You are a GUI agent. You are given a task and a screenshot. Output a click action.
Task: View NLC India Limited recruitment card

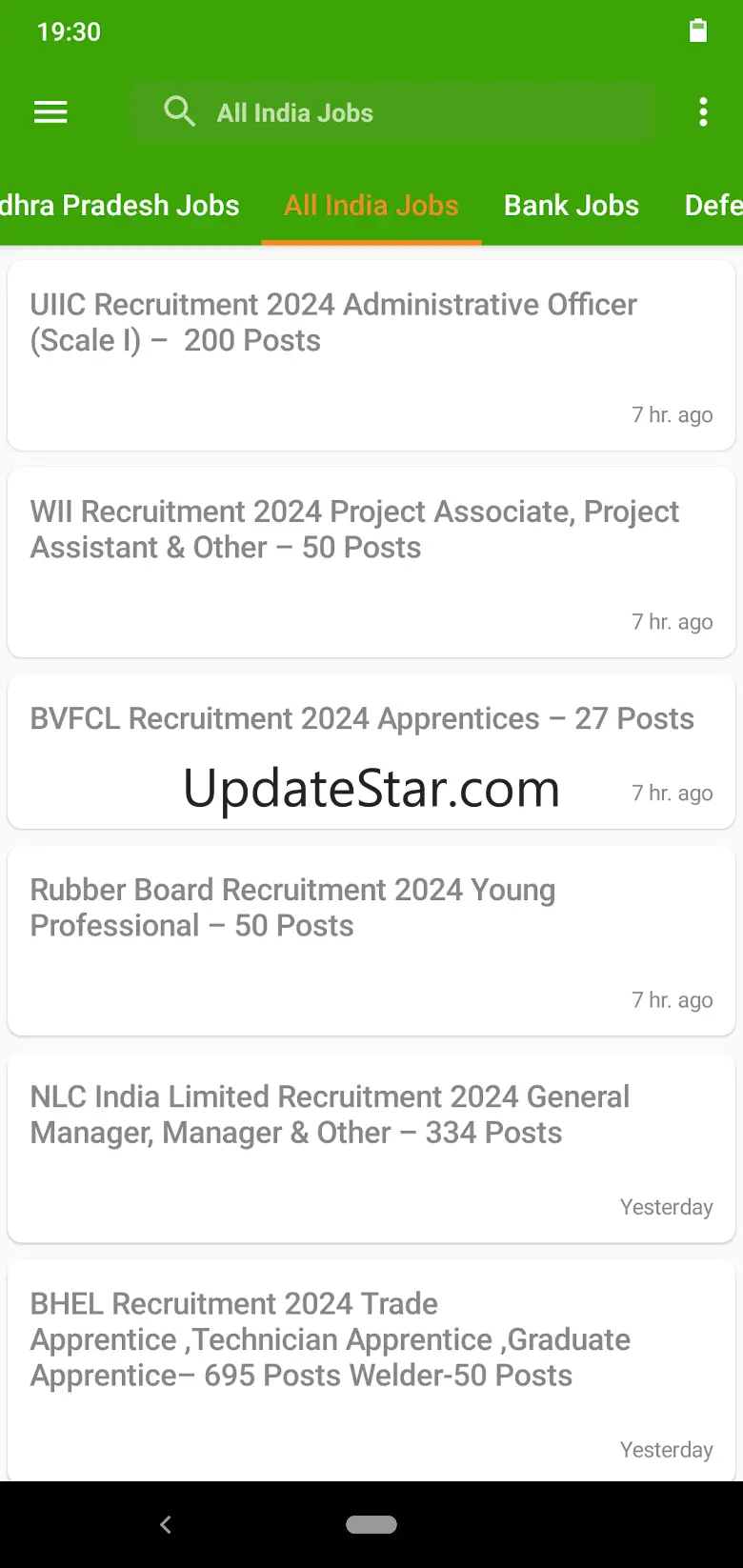371,1147
